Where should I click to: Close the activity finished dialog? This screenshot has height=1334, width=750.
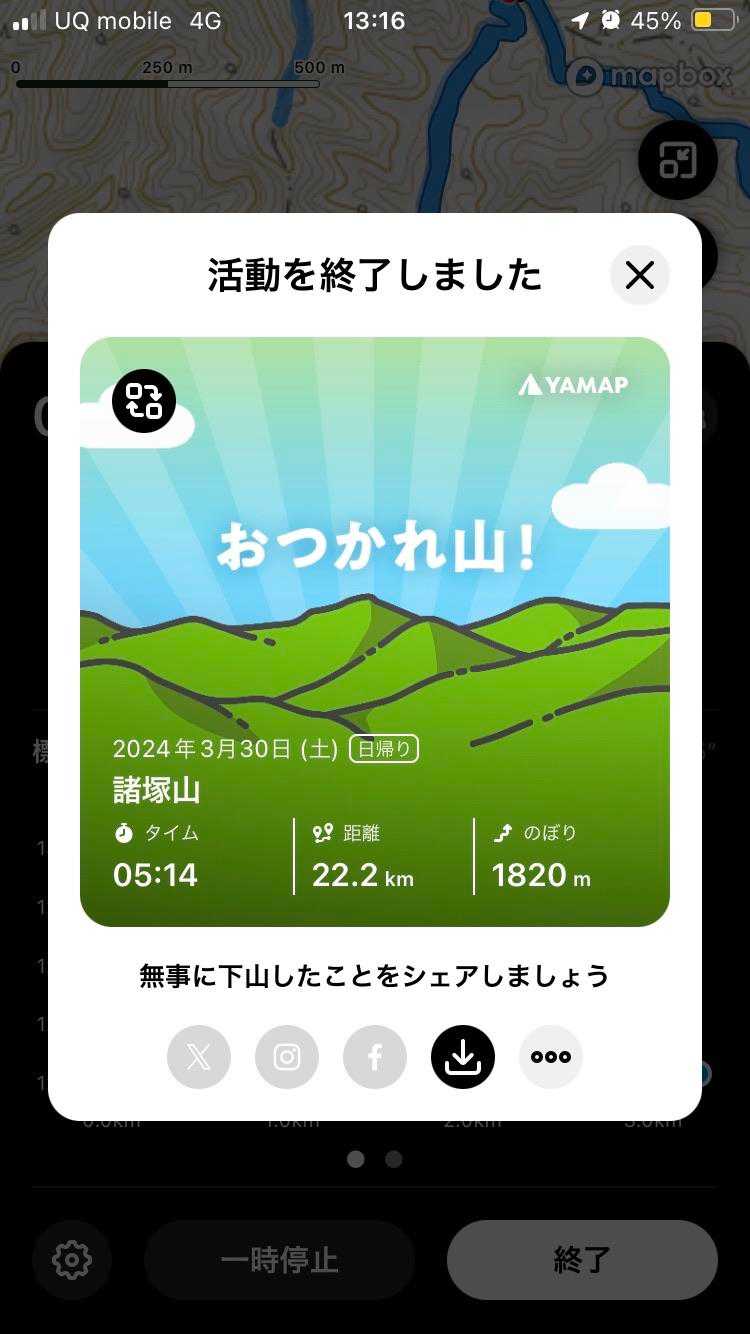[x=639, y=275]
